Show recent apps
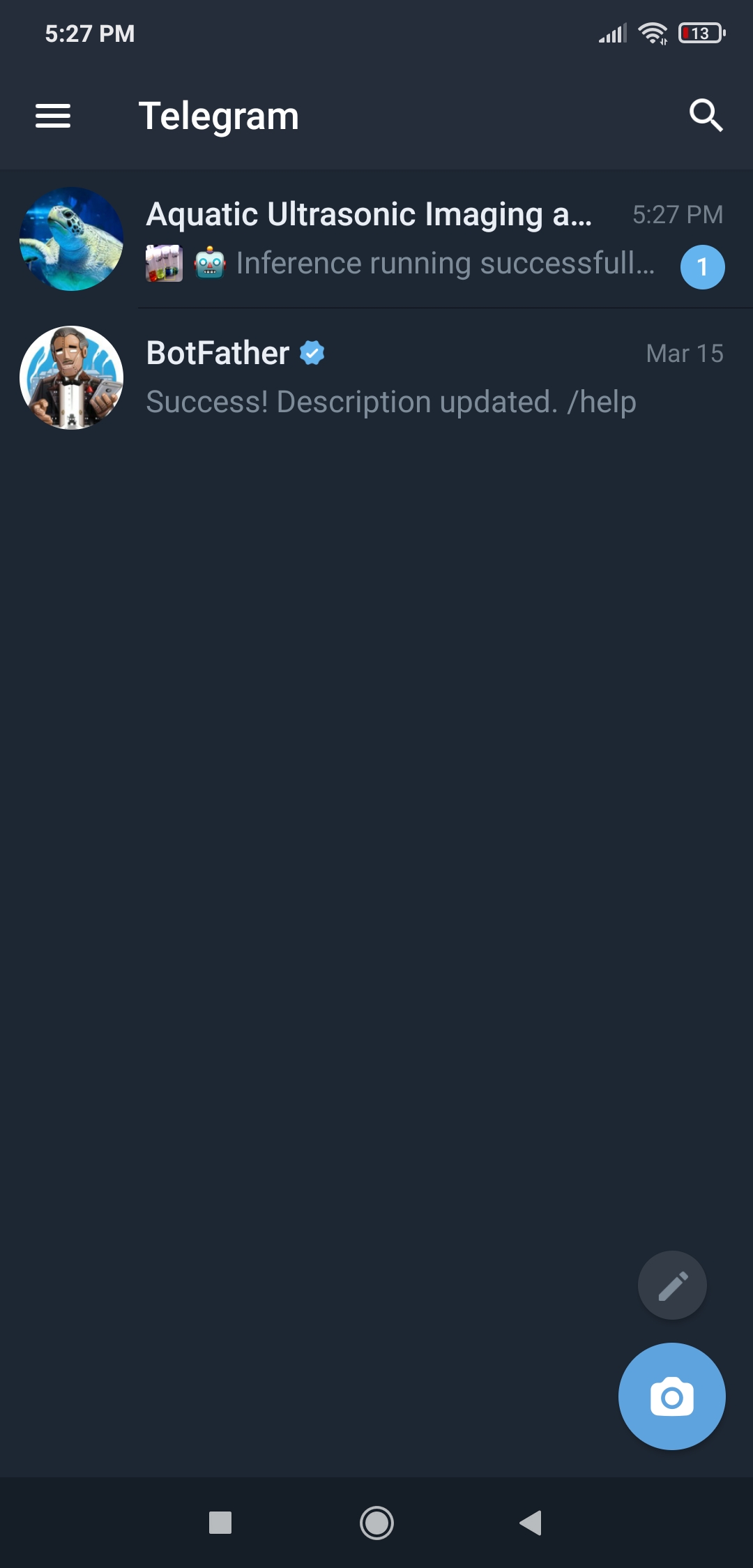Viewport: 753px width, 1568px height. 220,1523
